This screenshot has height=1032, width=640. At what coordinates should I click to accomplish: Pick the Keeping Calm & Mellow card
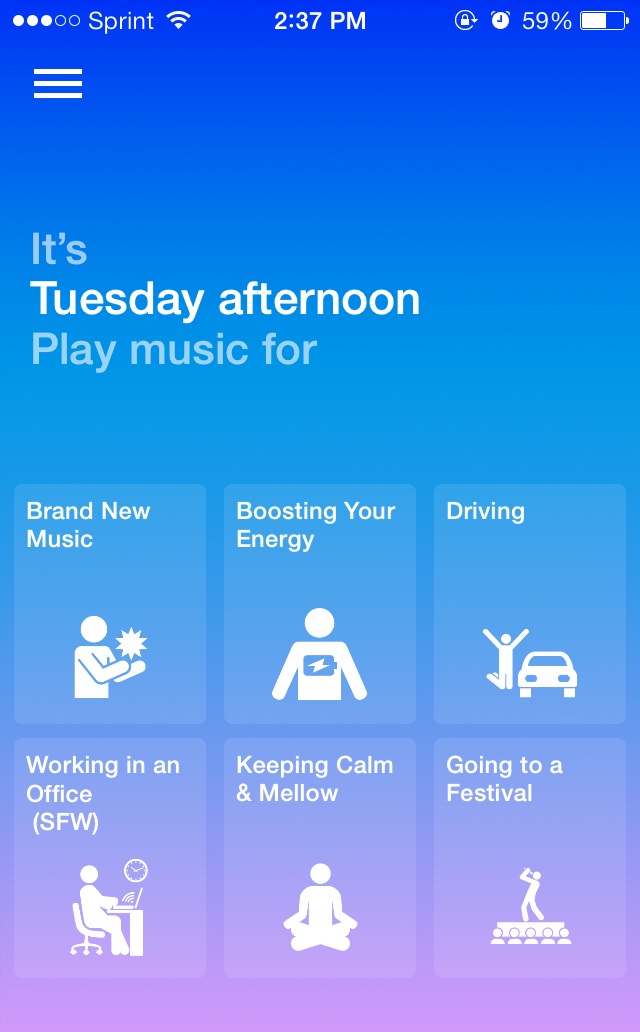click(x=320, y=858)
